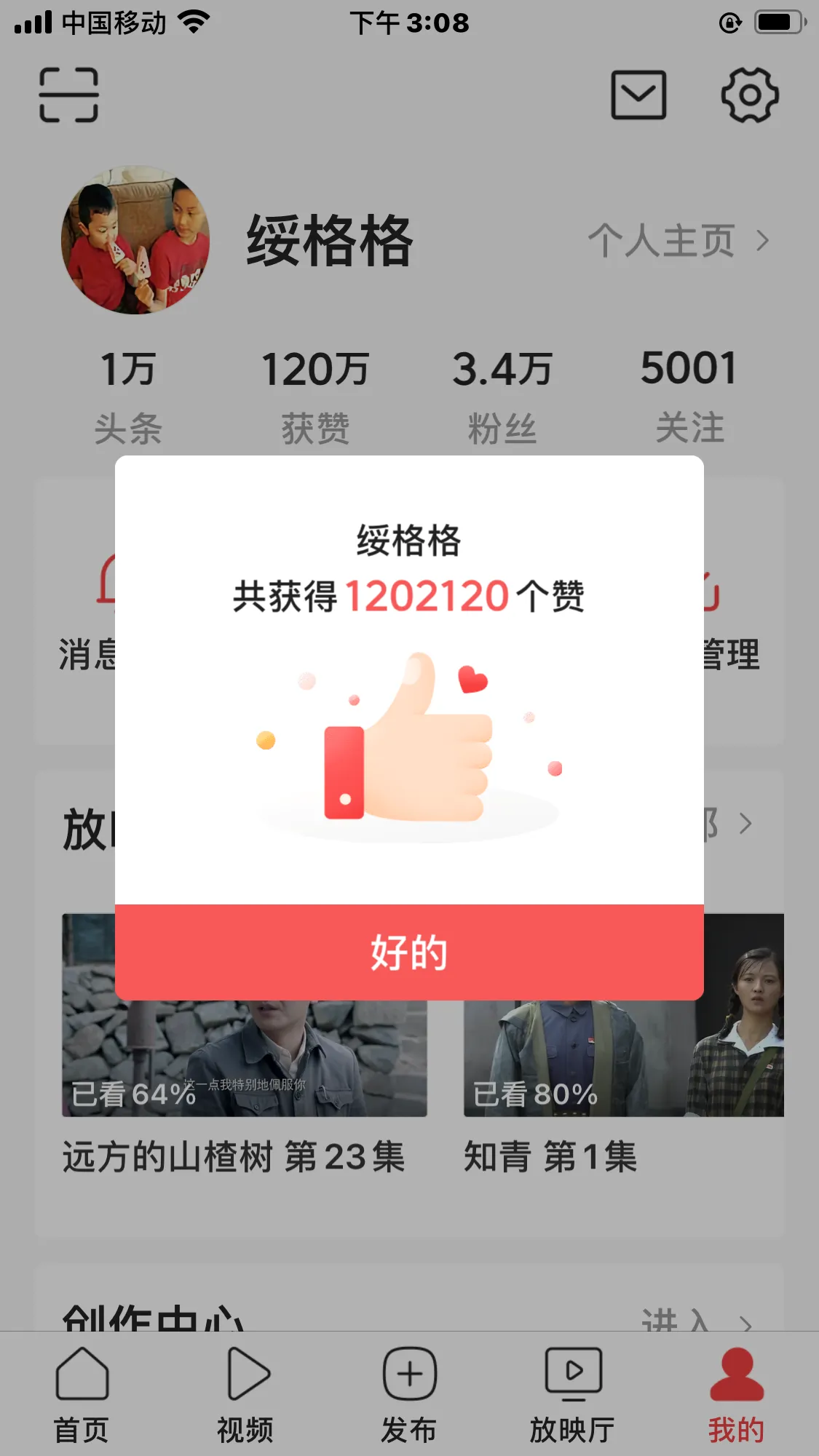Open the 3.4万 粉丝 followers list
819x1456 pixels.
coord(502,397)
